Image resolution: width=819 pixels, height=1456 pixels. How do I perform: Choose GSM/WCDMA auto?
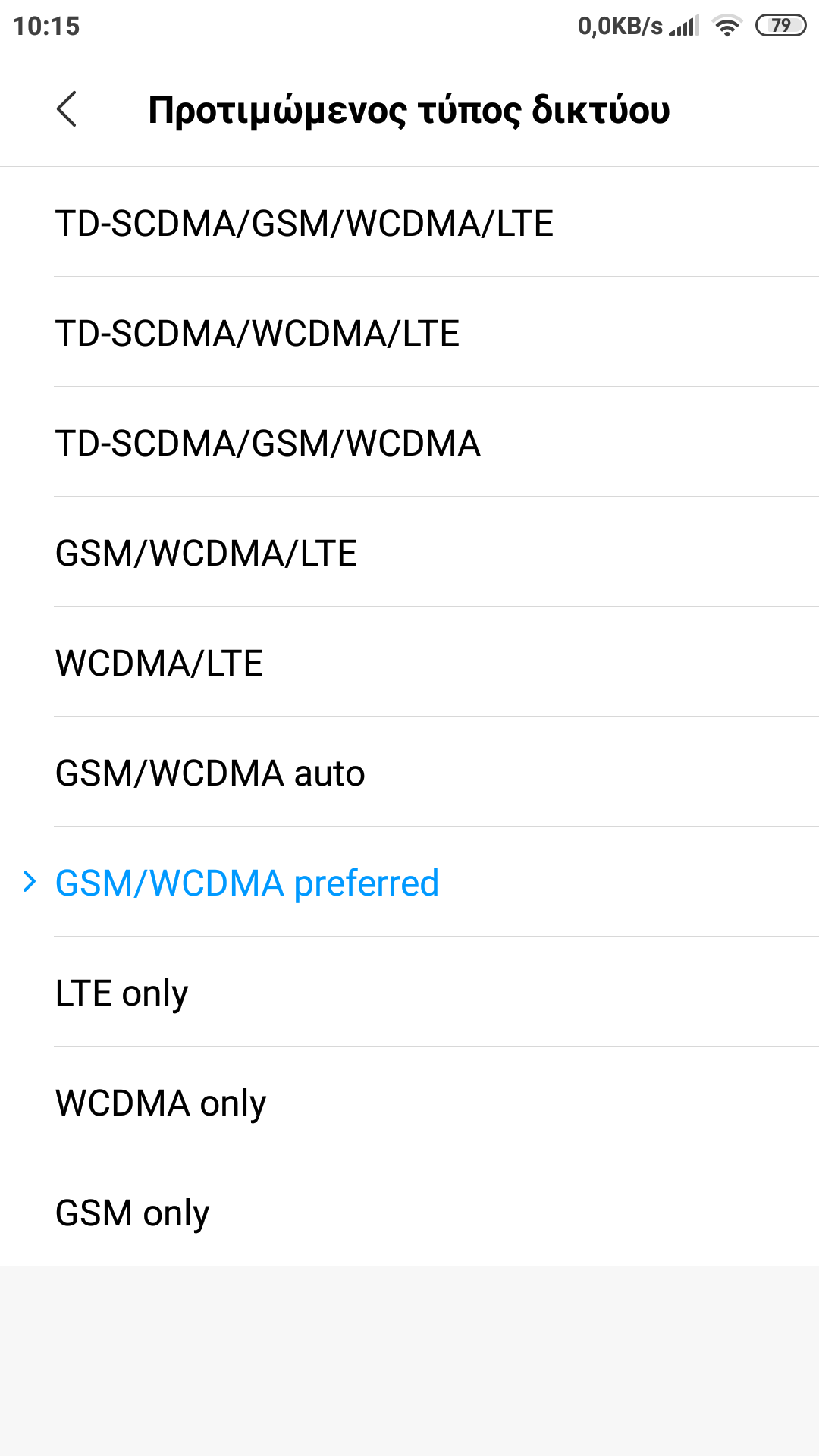point(210,773)
